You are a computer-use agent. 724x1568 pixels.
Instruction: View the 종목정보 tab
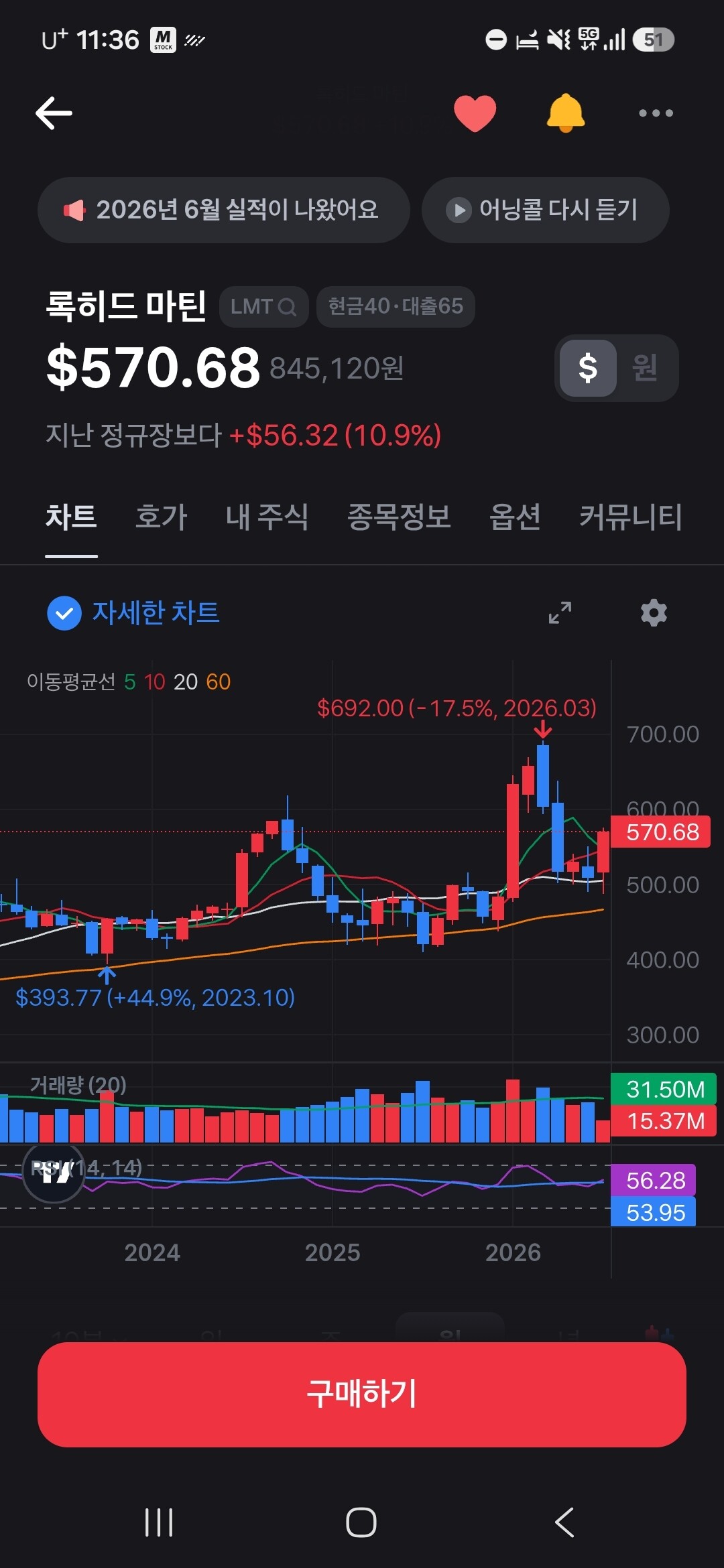point(399,517)
